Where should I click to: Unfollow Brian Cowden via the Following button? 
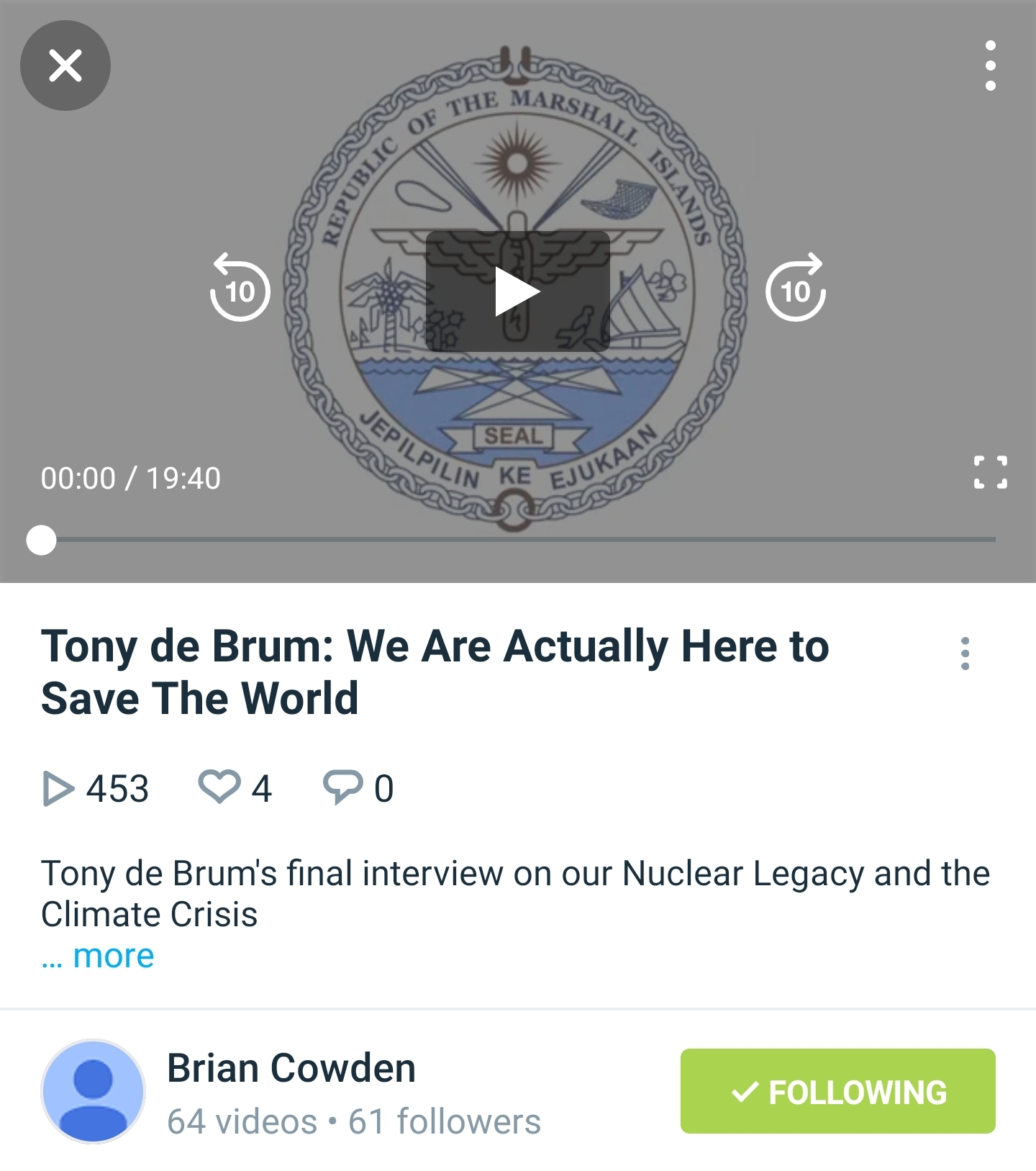[x=837, y=1091]
